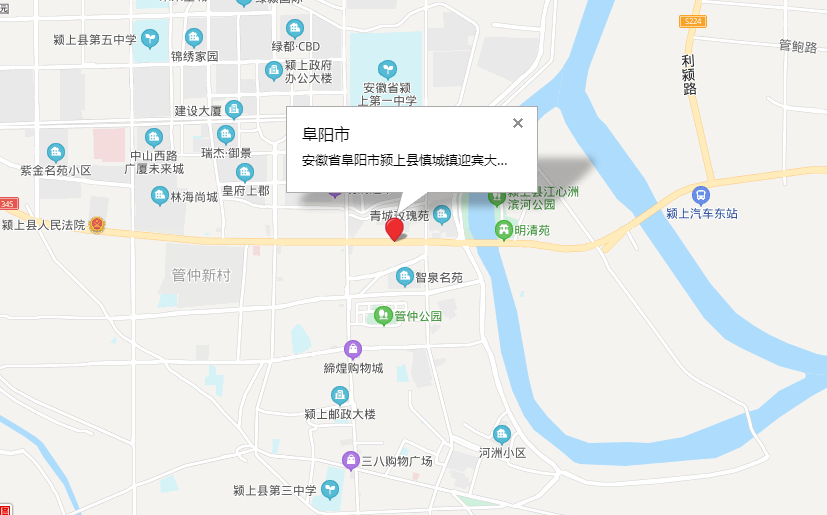Viewport: 827px width, 515px height.
Task: Select 紫金名苑小区 marker
Action: [56, 152]
